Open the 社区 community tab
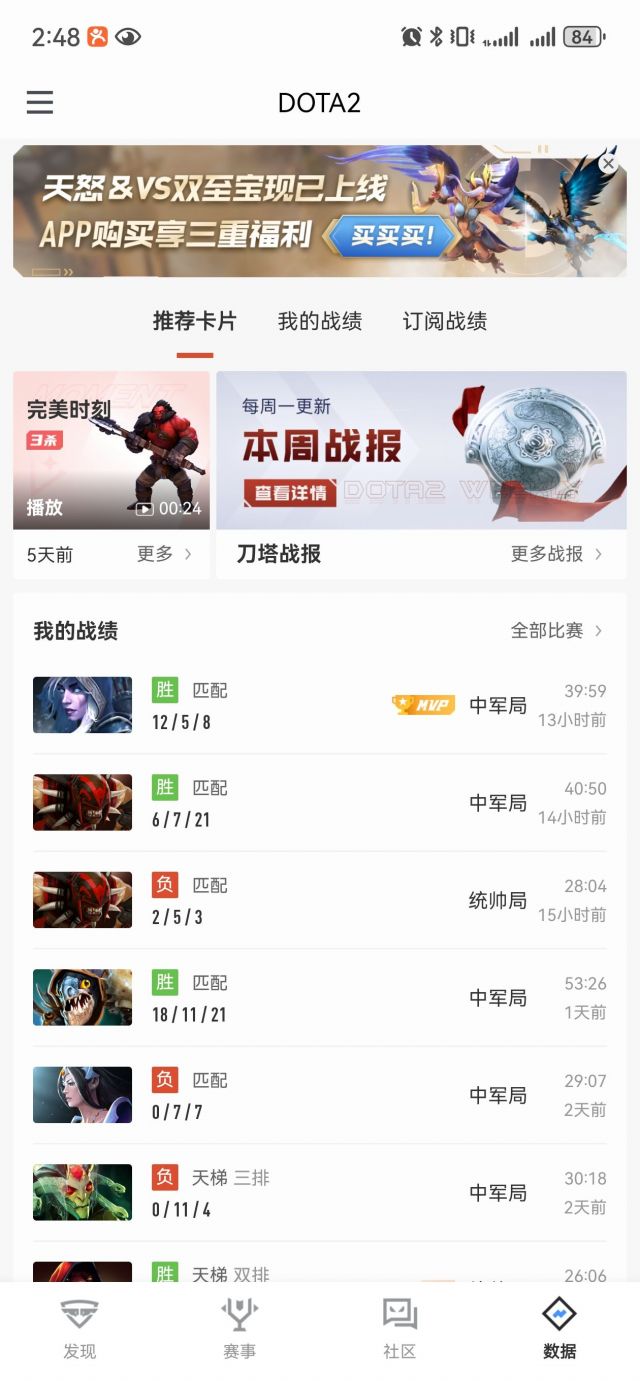The width and height of the screenshot is (640, 1381). click(400, 1328)
